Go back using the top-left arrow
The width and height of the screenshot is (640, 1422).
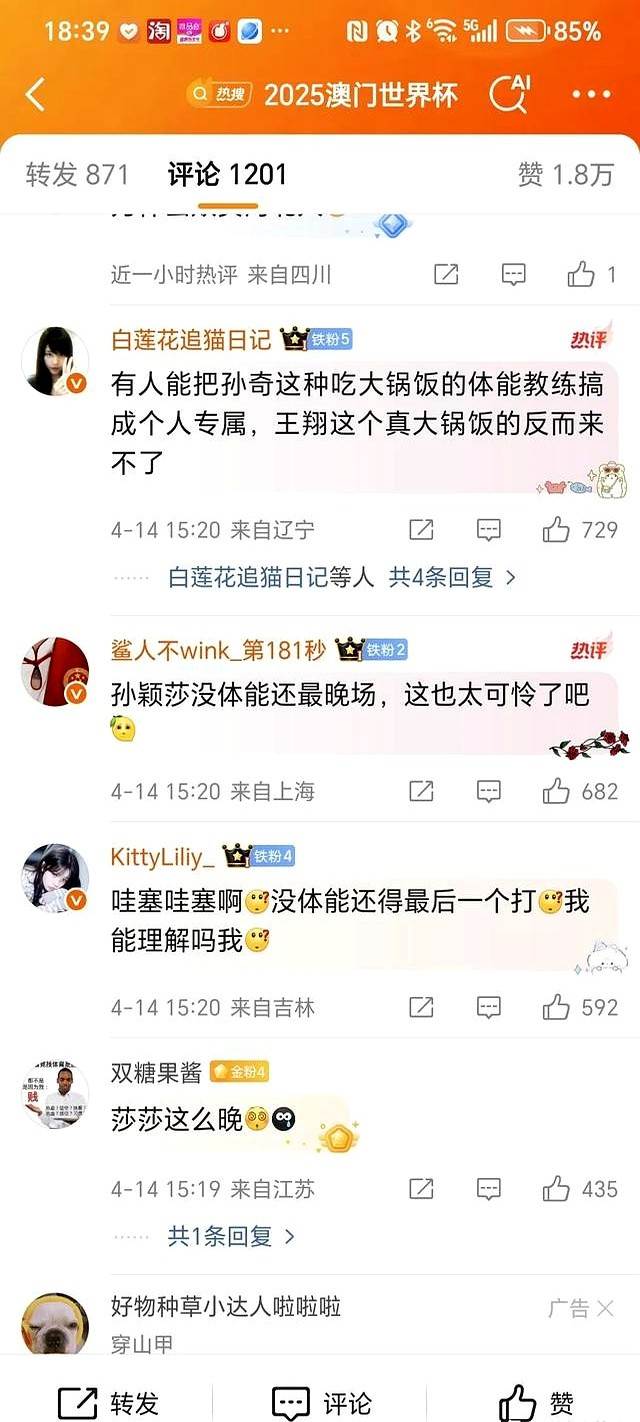coord(36,95)
